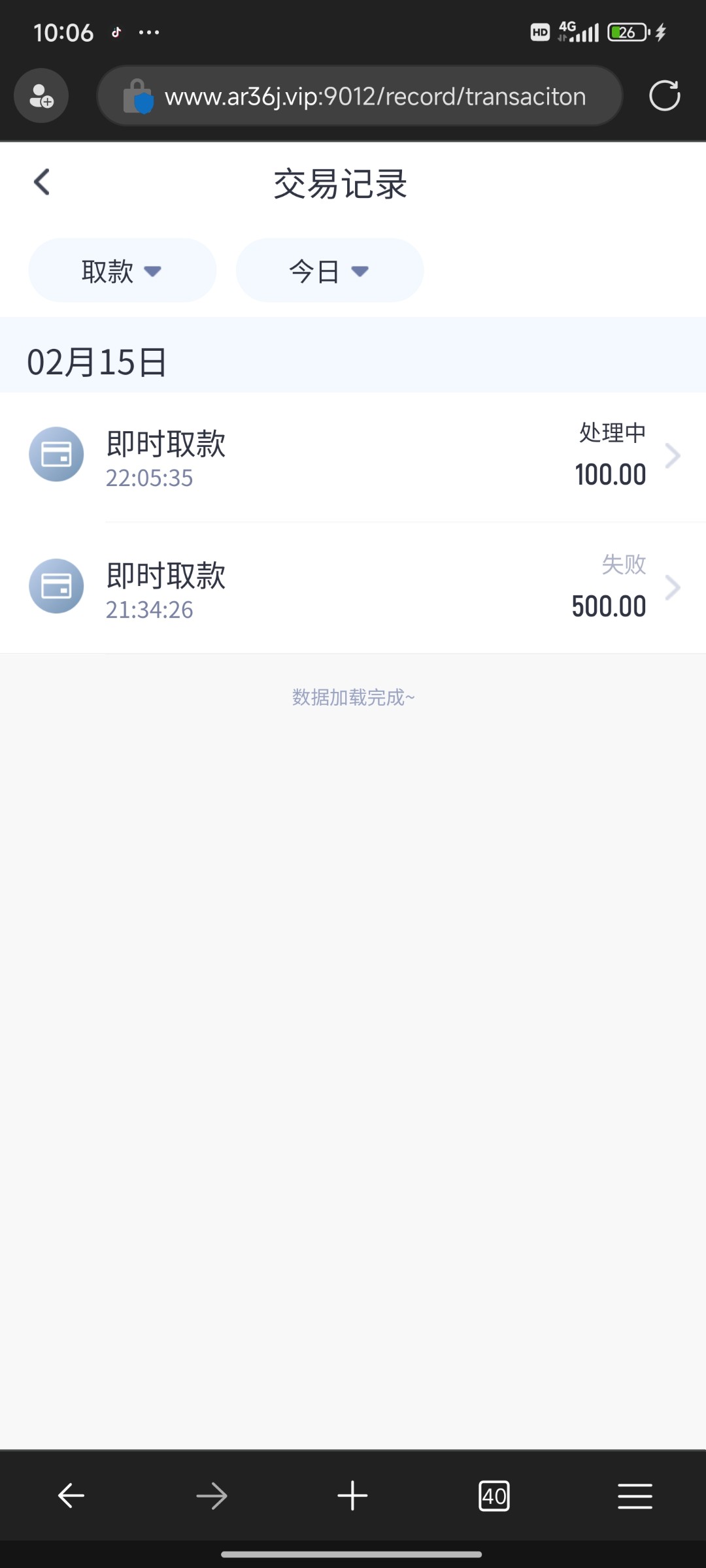Reload the page with the refresh icon
The width and height of the screenshot is (706, 1568).
click(664, 95)
